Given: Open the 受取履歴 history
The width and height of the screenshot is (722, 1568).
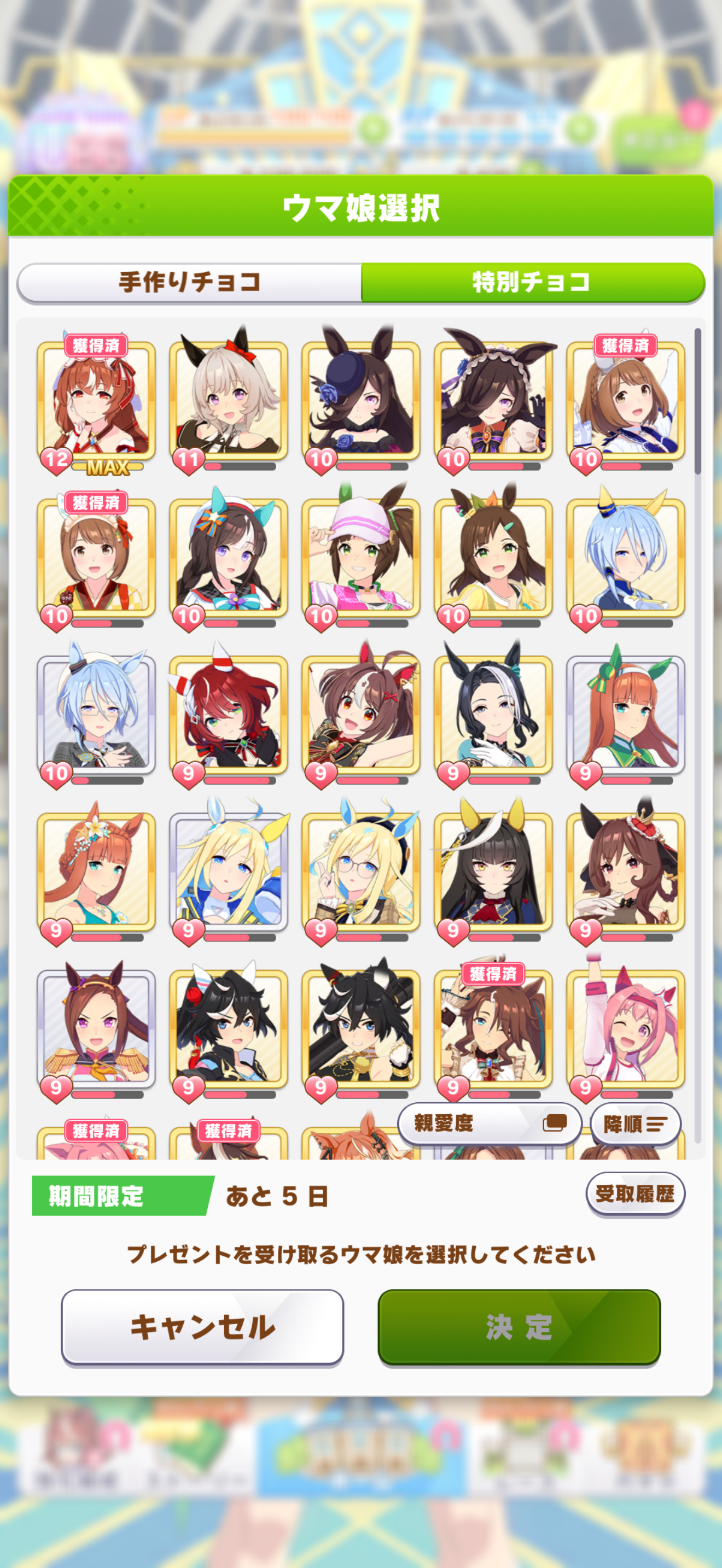Looking at the screenshot, I should (x=634, y=1193).
